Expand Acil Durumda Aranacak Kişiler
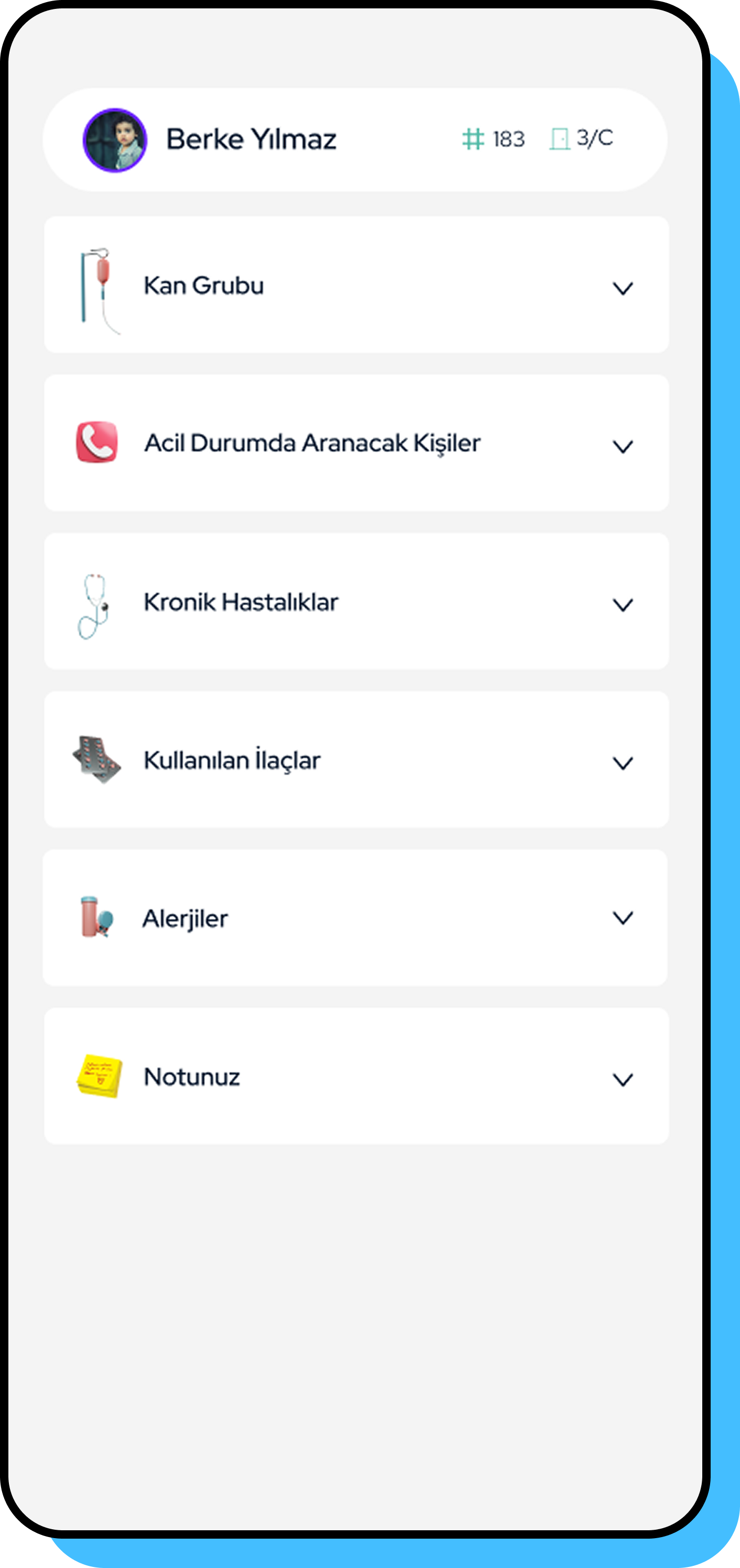The height and width of the screenshot is (1568, 740). 622,446
